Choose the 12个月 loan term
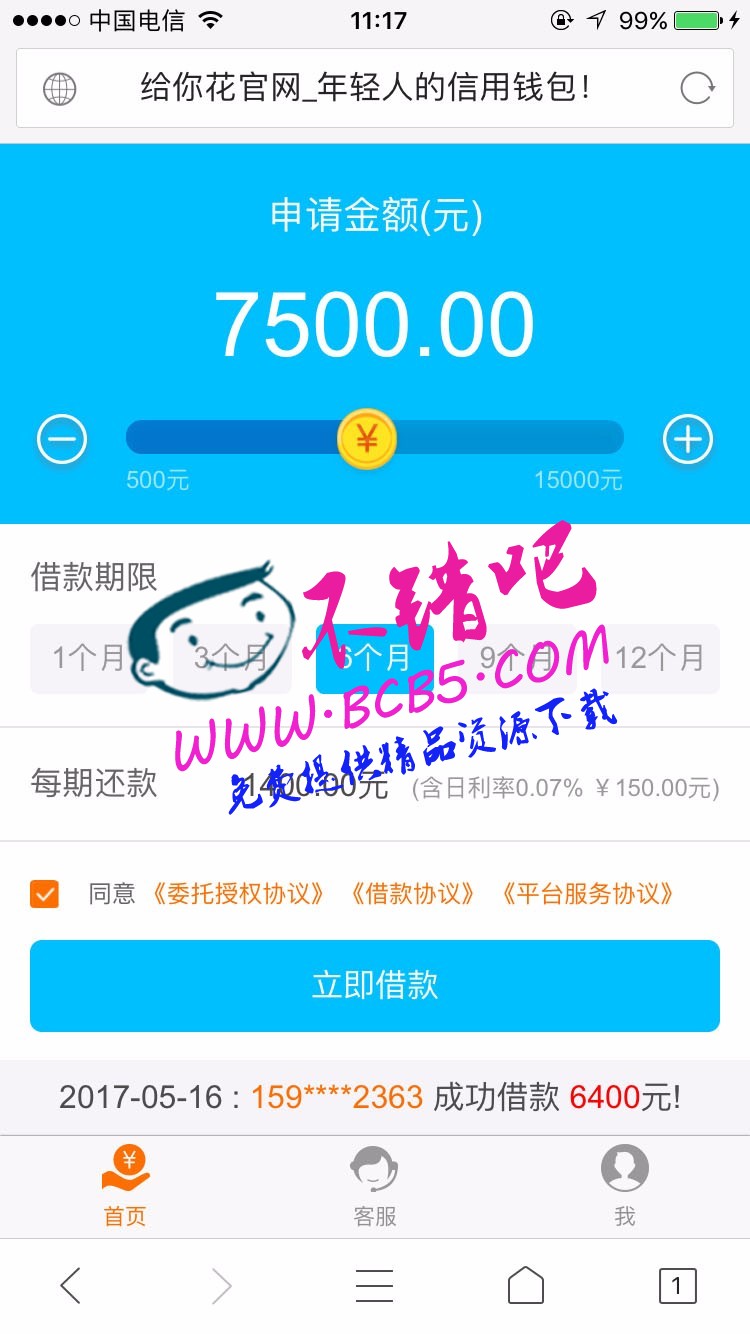 click(660, 658)
